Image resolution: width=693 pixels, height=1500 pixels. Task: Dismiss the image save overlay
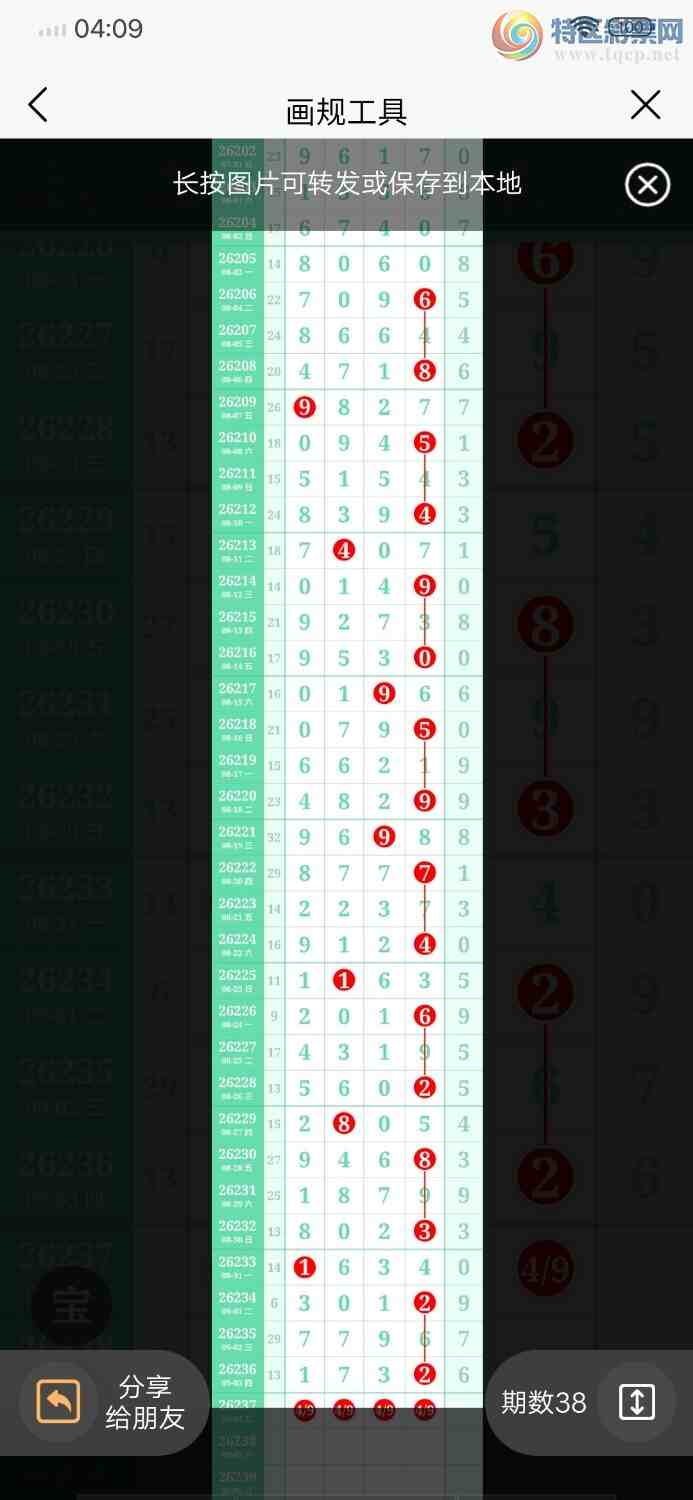pos(647,185)
